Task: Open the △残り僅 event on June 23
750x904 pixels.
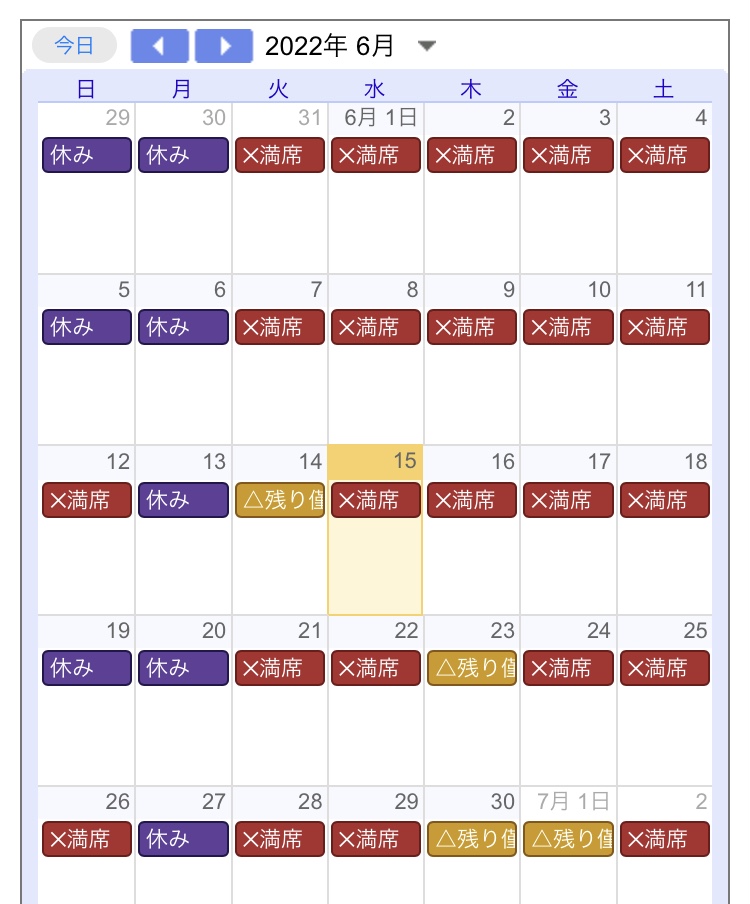Action: click(x=472, y=668)
